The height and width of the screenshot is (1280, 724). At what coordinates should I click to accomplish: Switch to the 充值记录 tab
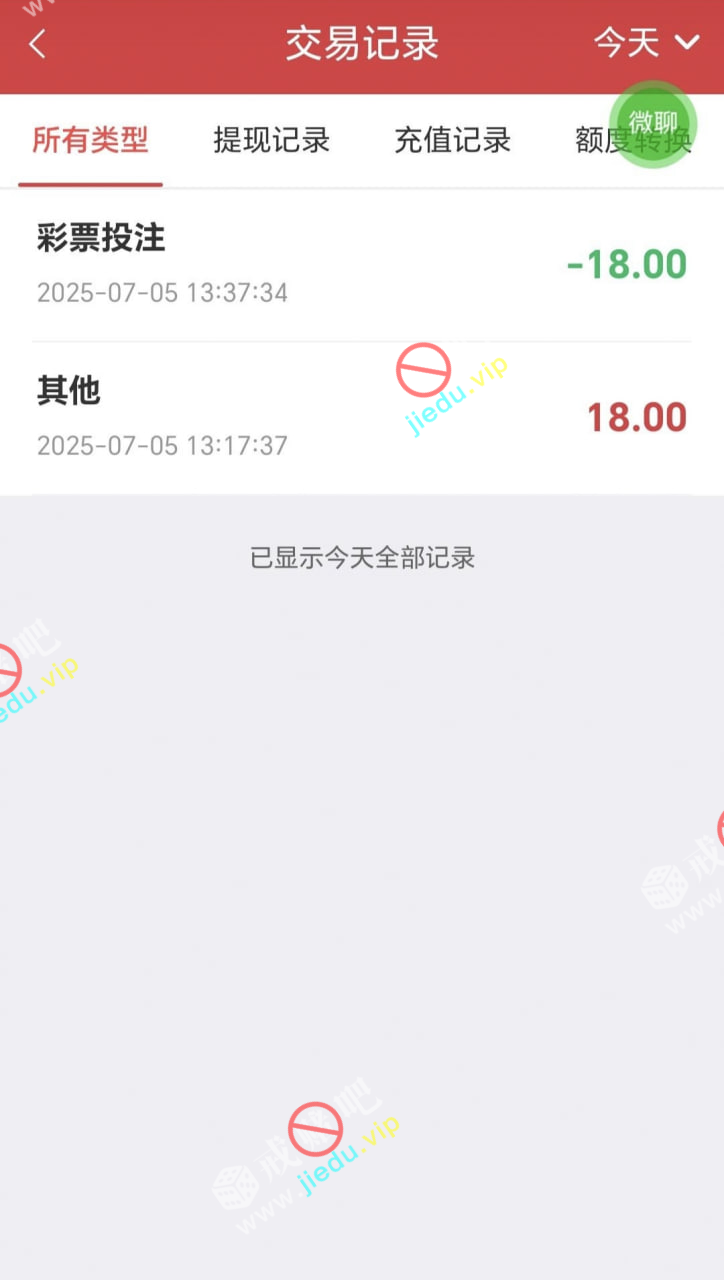click(452, 141)
